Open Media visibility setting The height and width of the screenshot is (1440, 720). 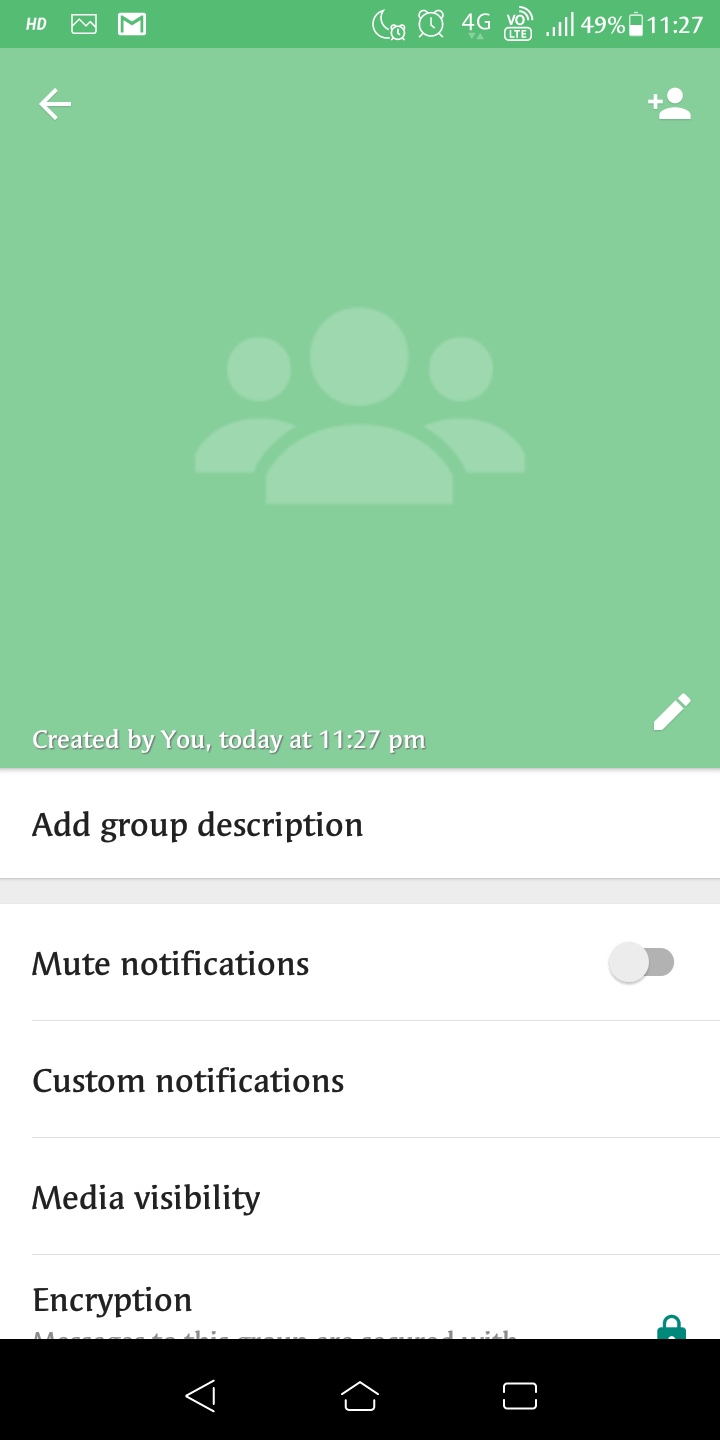pyautogui.click(x=146, y=1197)
